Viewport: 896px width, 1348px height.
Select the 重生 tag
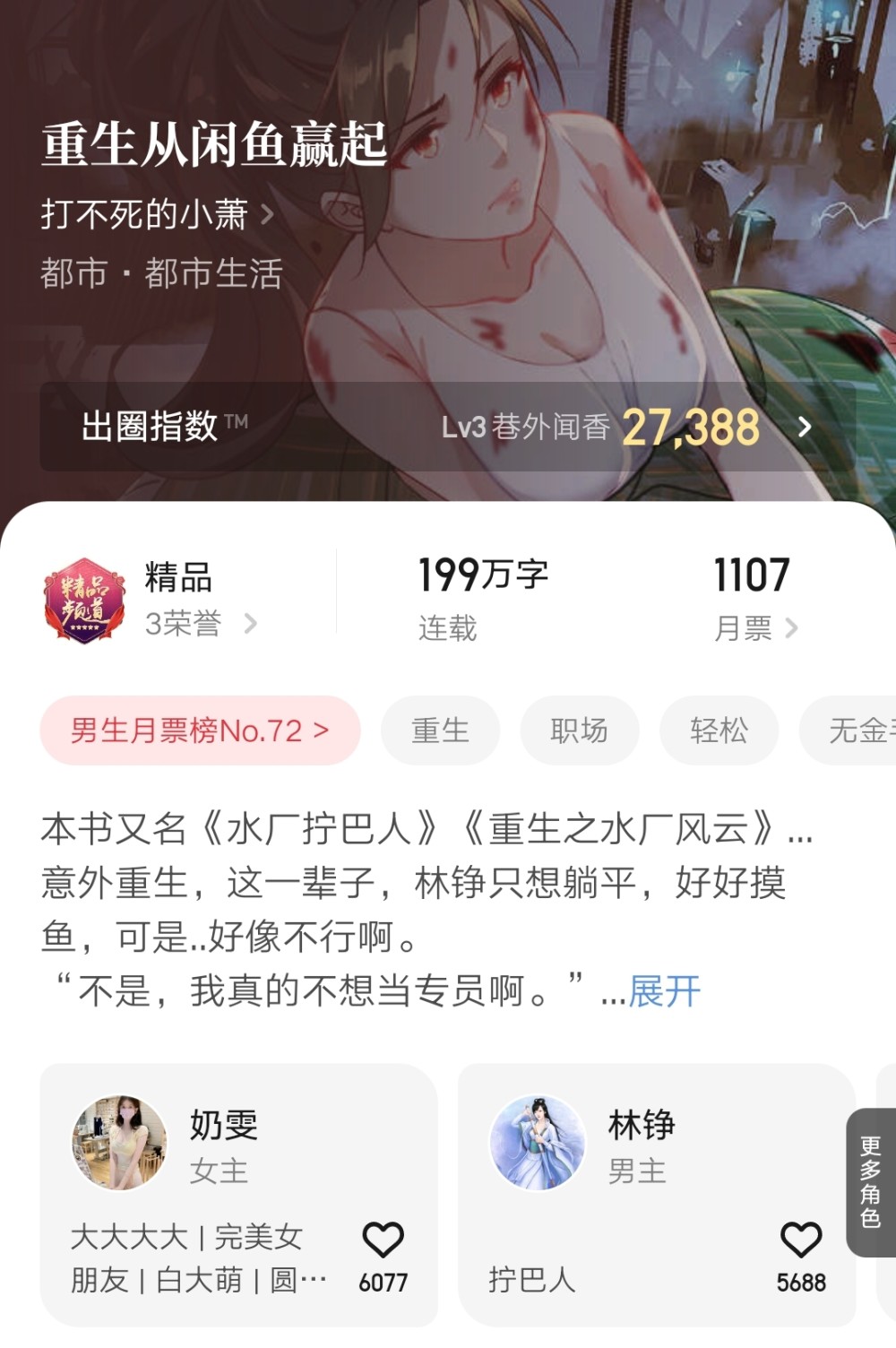coord(440,730)
